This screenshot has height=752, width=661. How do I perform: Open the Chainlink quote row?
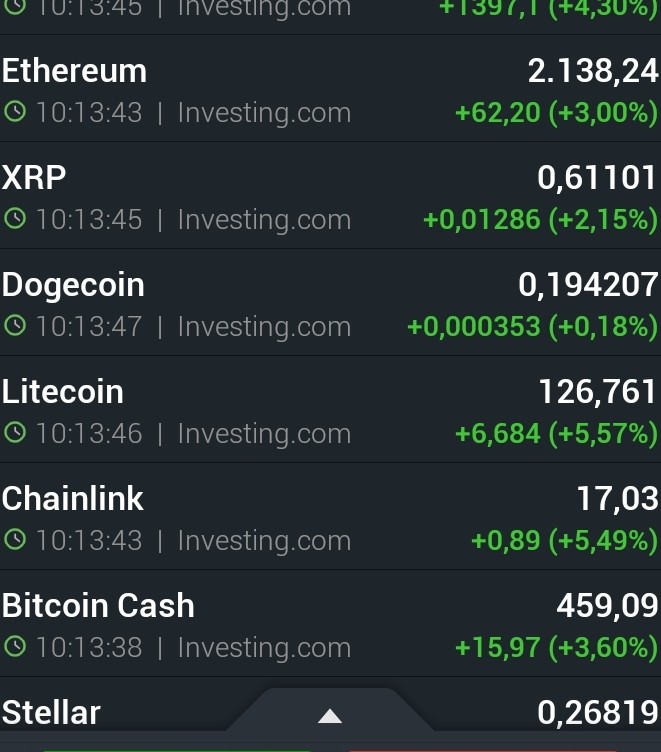pos(330,516)
